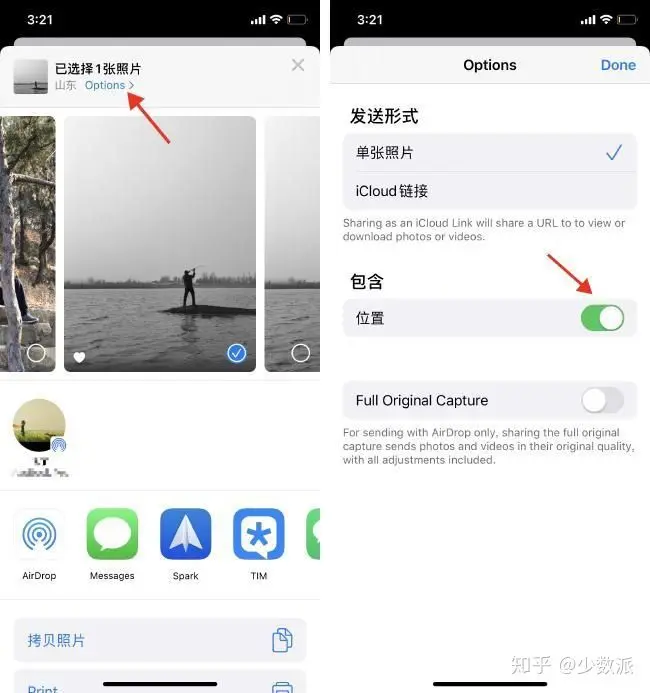
Task: Choose iCloud链接 send format
Action: [489, 191]
